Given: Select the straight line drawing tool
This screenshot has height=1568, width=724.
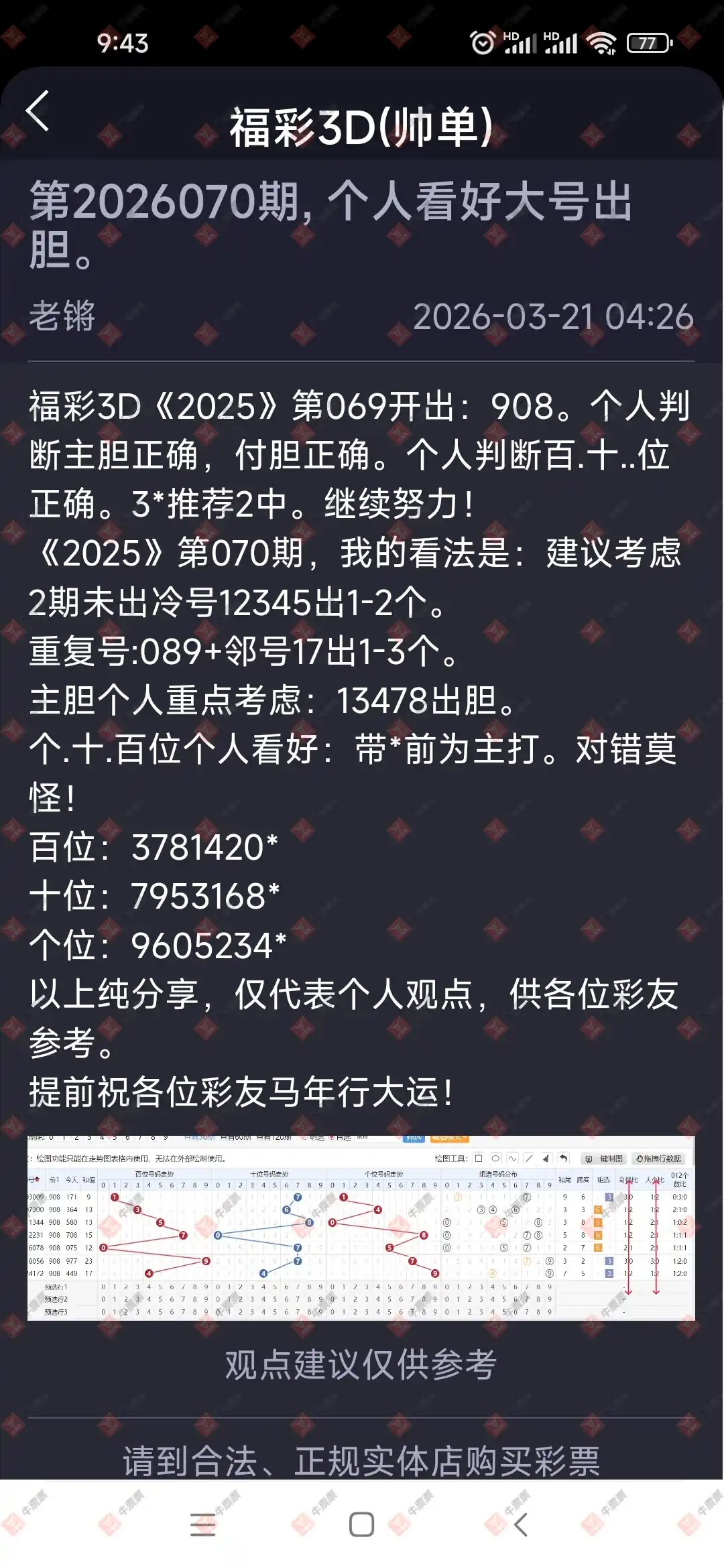Looking at the screenshot, I should (529, 1158).
